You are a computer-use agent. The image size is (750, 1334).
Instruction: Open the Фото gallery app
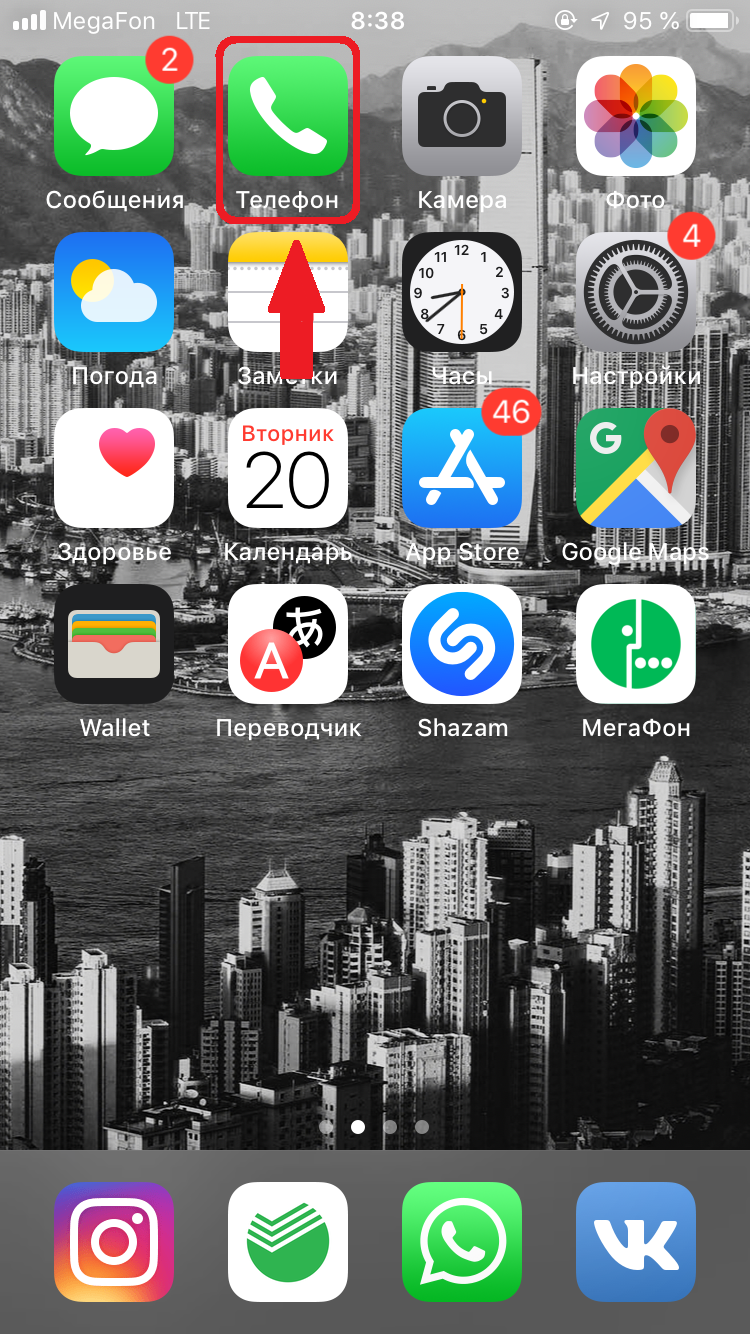tap(636, 116)
